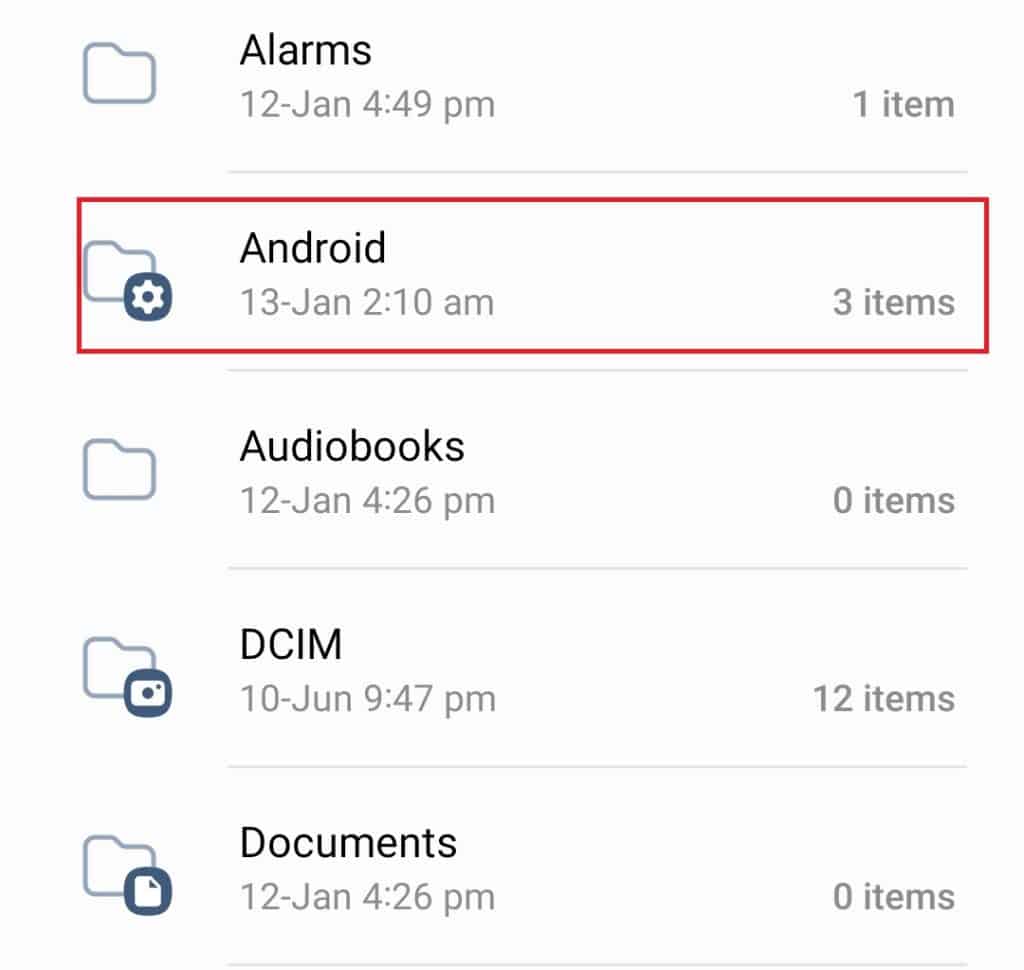The height and width of the screenshot is (970, 1024).
Task: Open the Audiobooks folder
Action: click(x=352, y=447)
